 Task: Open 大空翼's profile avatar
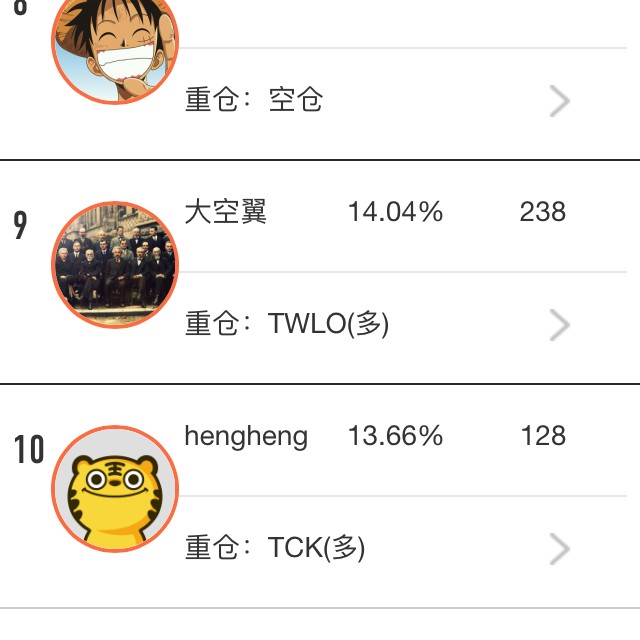[115, 265]
